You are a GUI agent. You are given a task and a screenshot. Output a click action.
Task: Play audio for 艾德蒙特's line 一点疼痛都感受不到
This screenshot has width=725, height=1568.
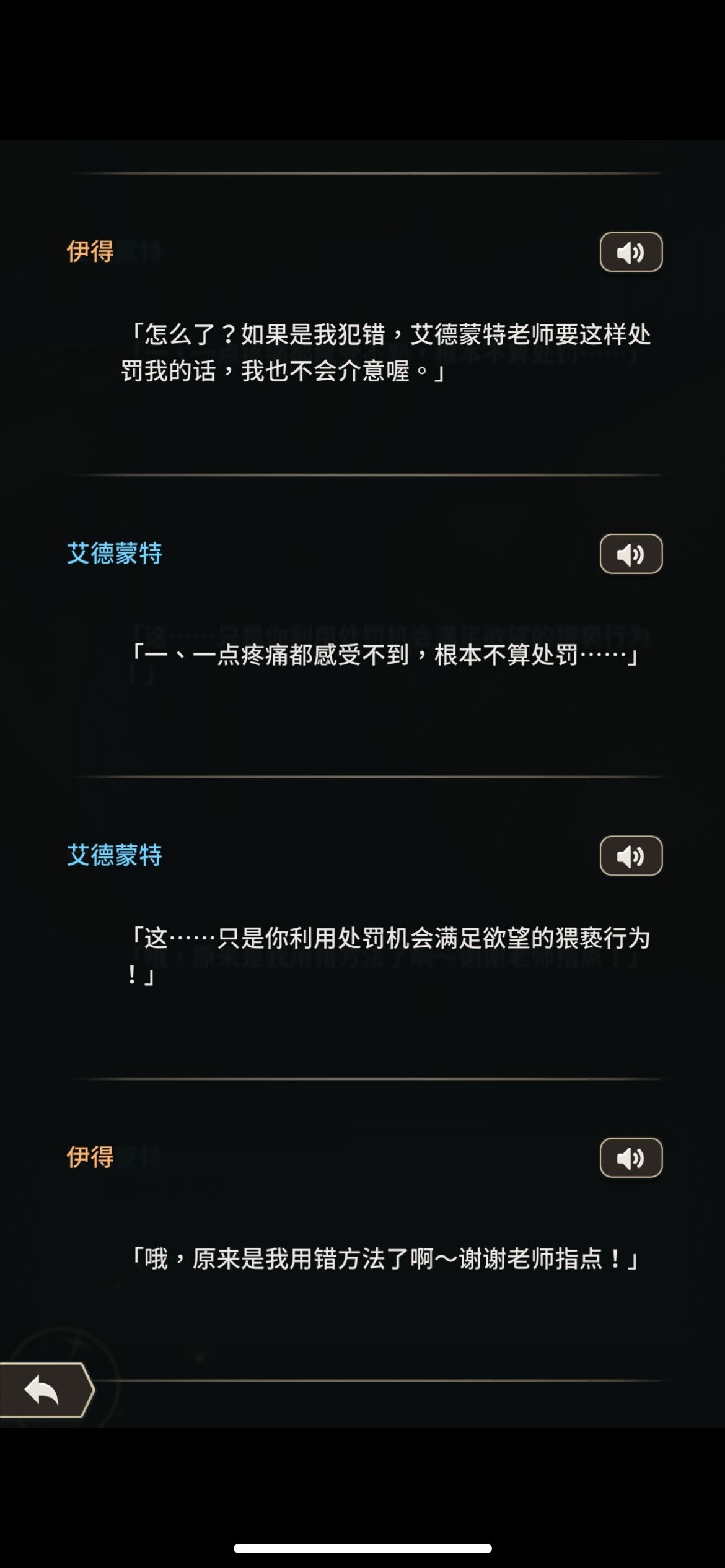tap(631, 554)
